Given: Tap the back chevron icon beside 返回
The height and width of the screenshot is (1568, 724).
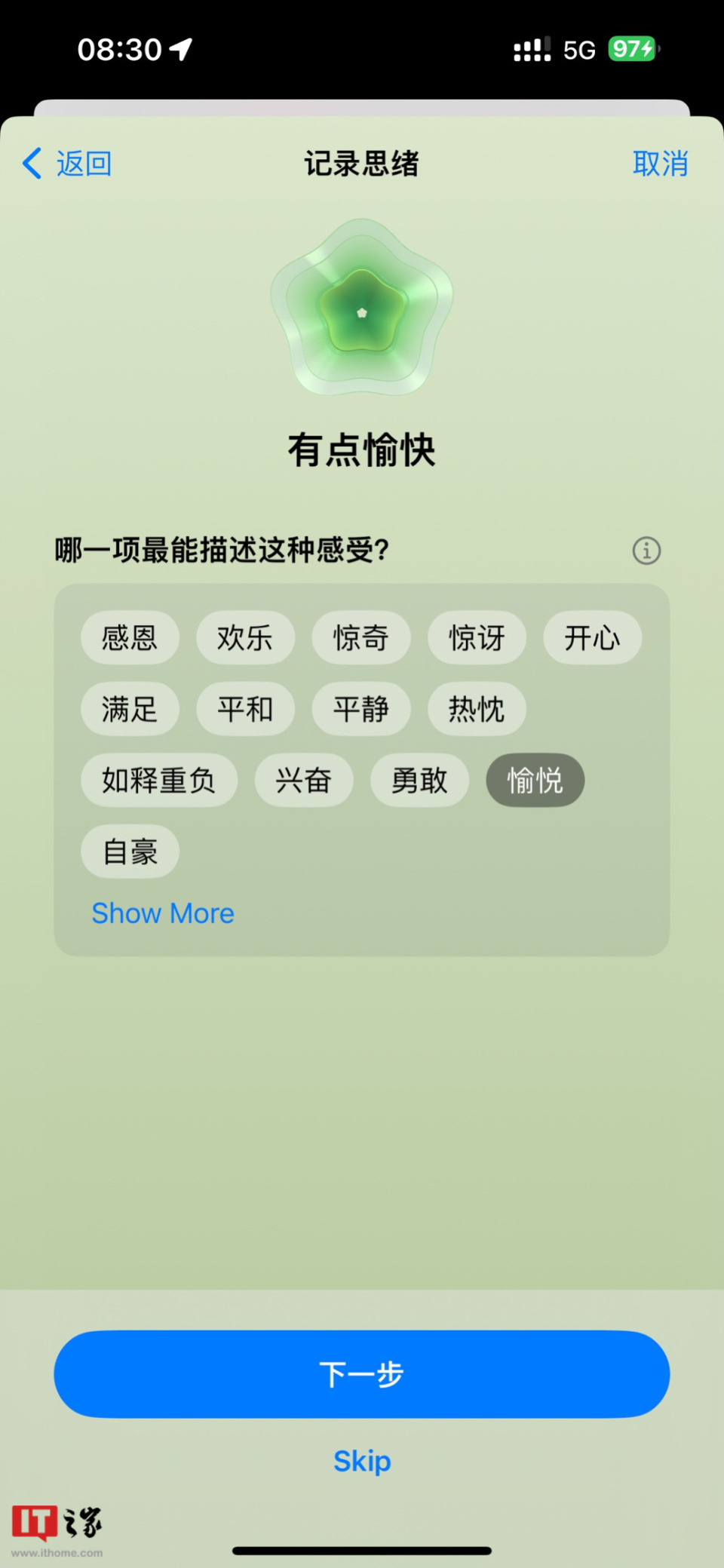Looking at the screenshot, I should click(x=32, y=163).
